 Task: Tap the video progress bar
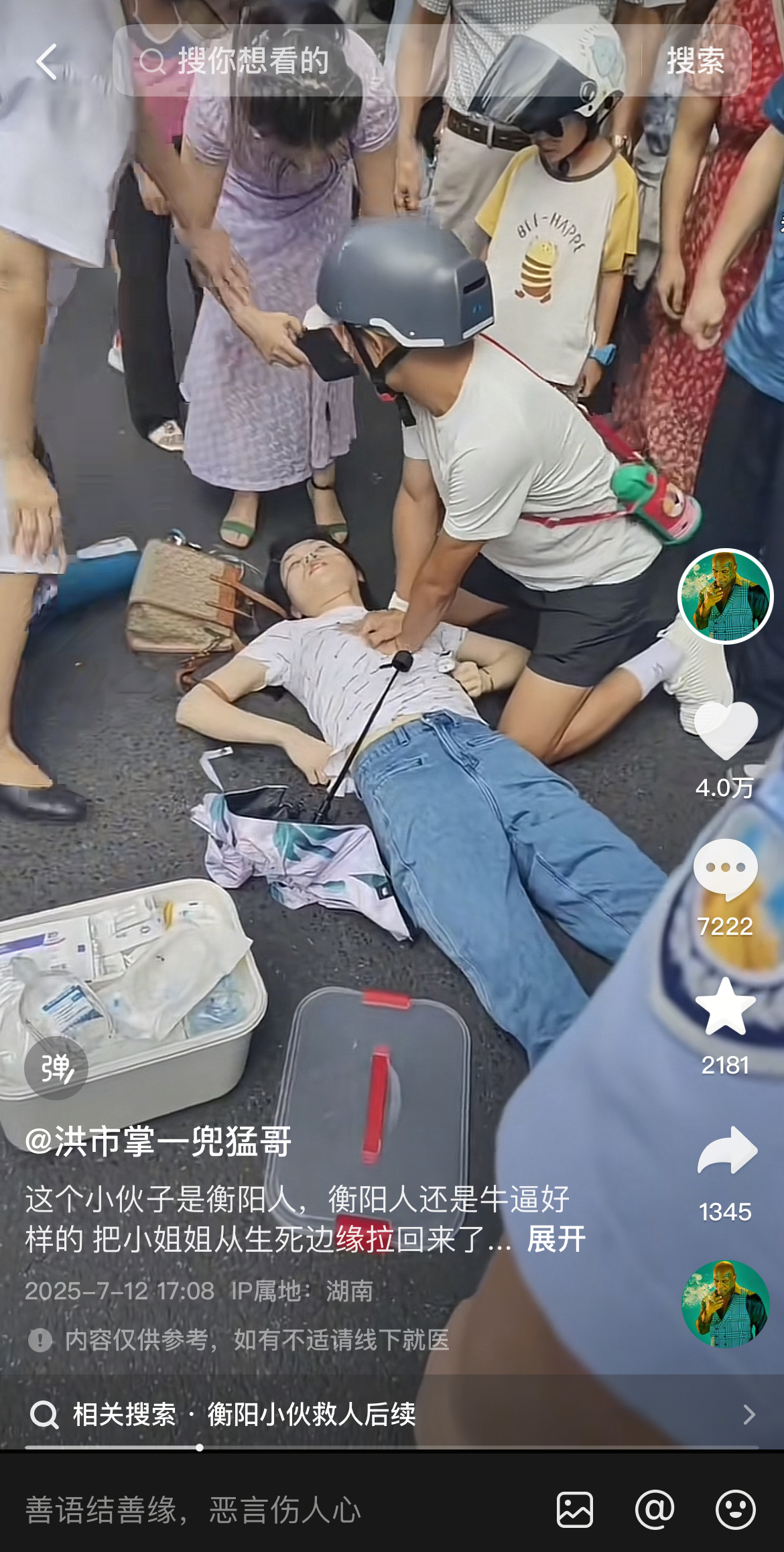coord(391,1447)
